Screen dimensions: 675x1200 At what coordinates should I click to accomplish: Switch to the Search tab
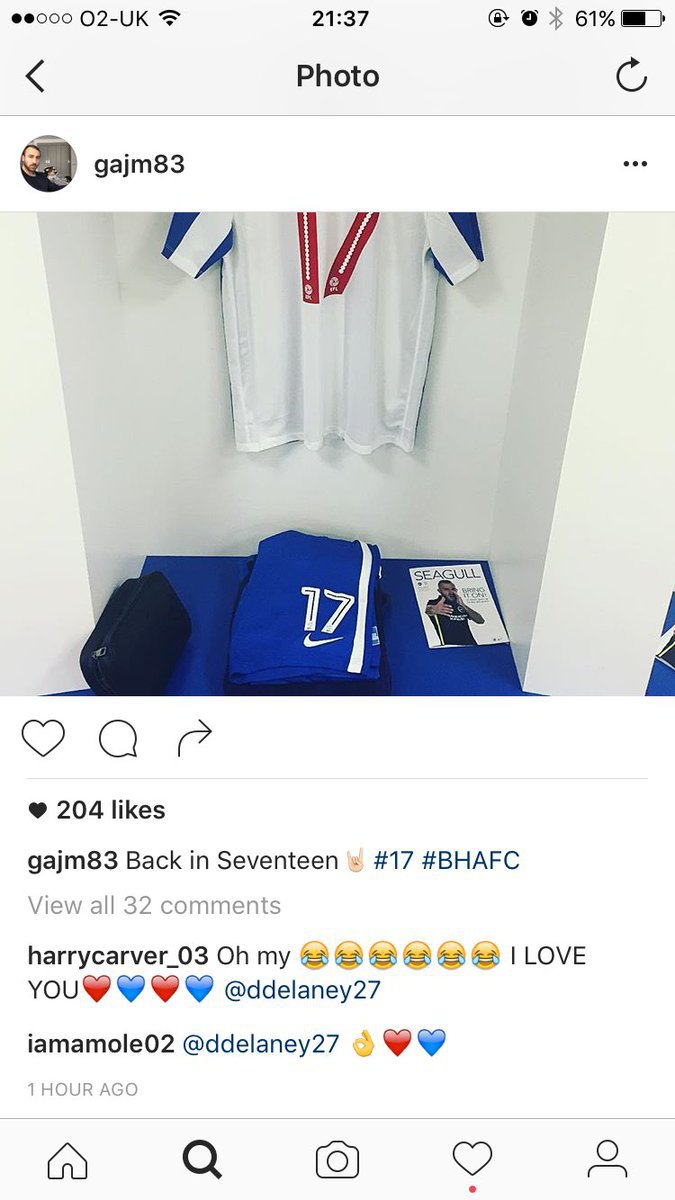point(202,1160)
